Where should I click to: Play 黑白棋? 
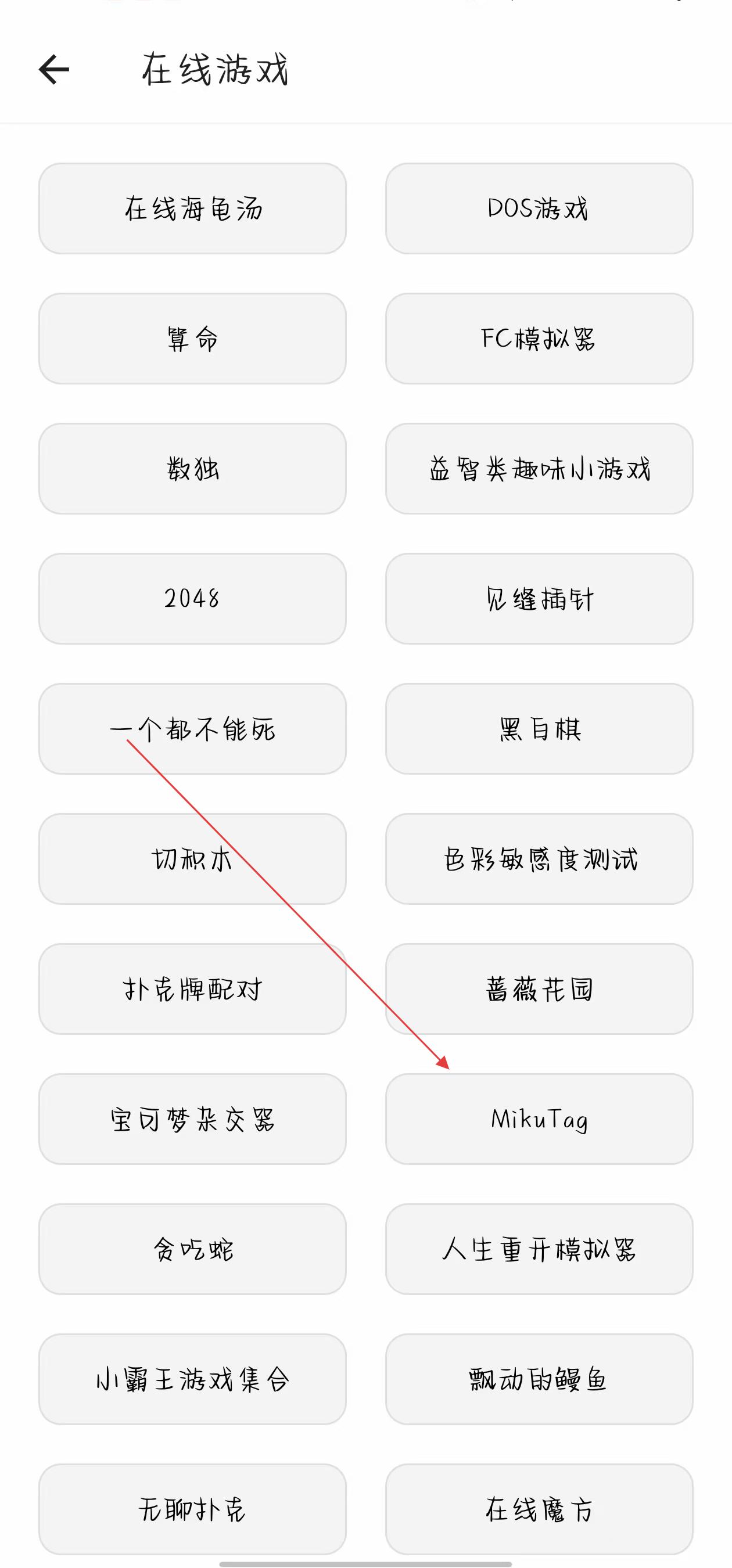539,729
